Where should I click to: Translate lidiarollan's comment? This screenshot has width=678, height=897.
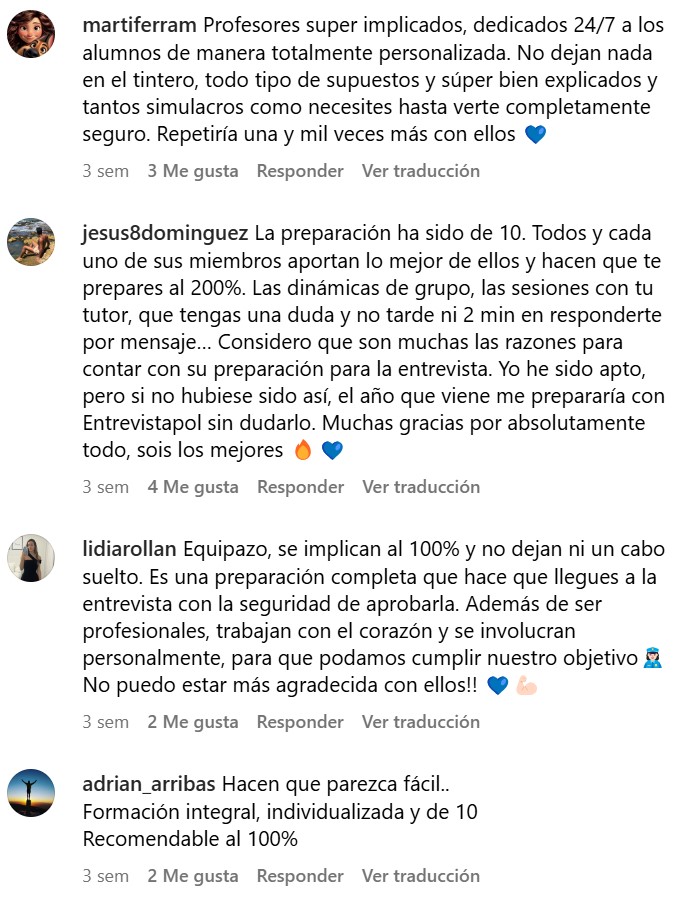[421, 722]
